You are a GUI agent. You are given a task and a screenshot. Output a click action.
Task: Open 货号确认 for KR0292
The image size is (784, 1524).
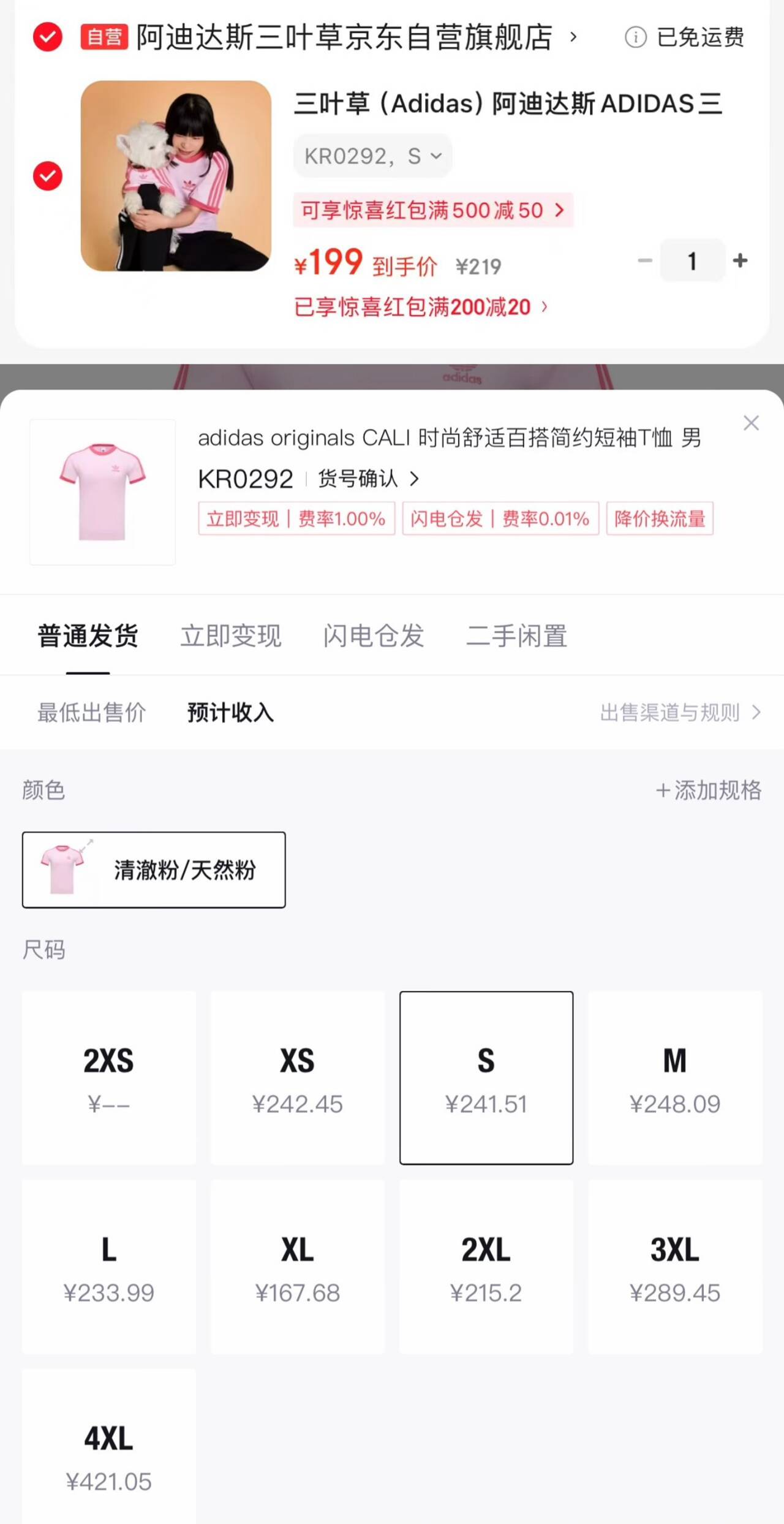[368, 479]
